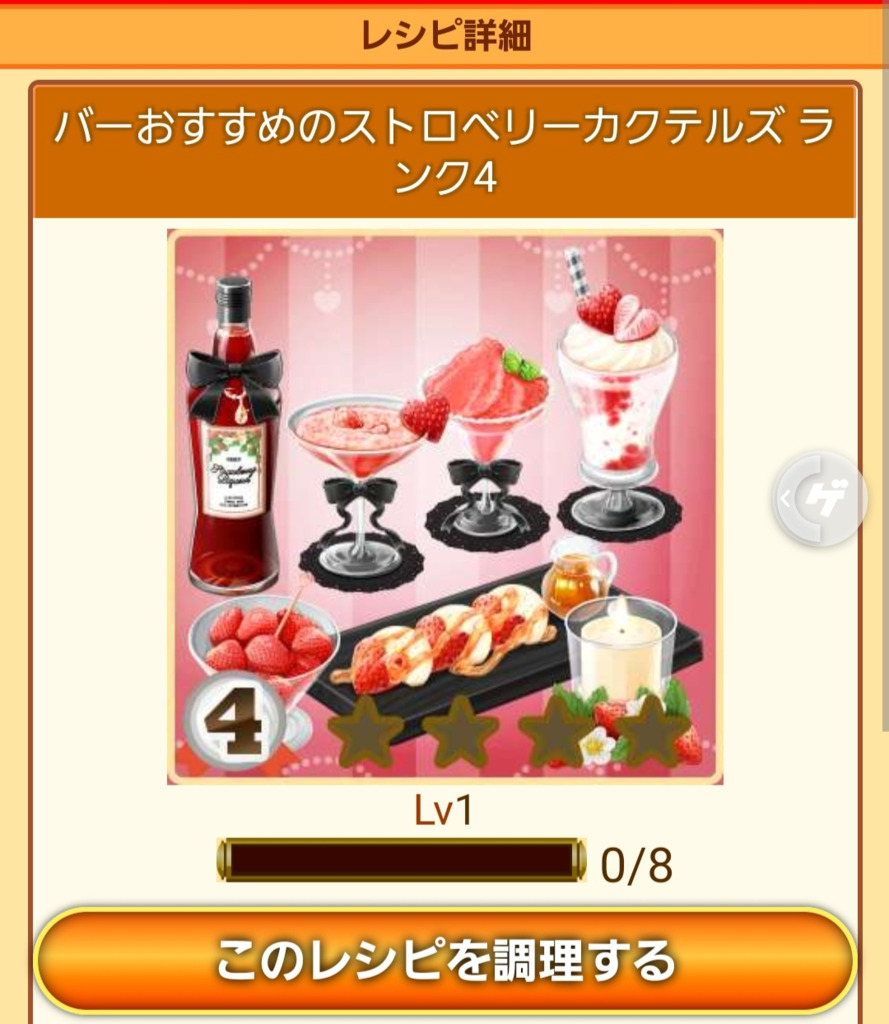Open the floating side menu handle
Screen dimensions: 889x1024
pos(820,499)
